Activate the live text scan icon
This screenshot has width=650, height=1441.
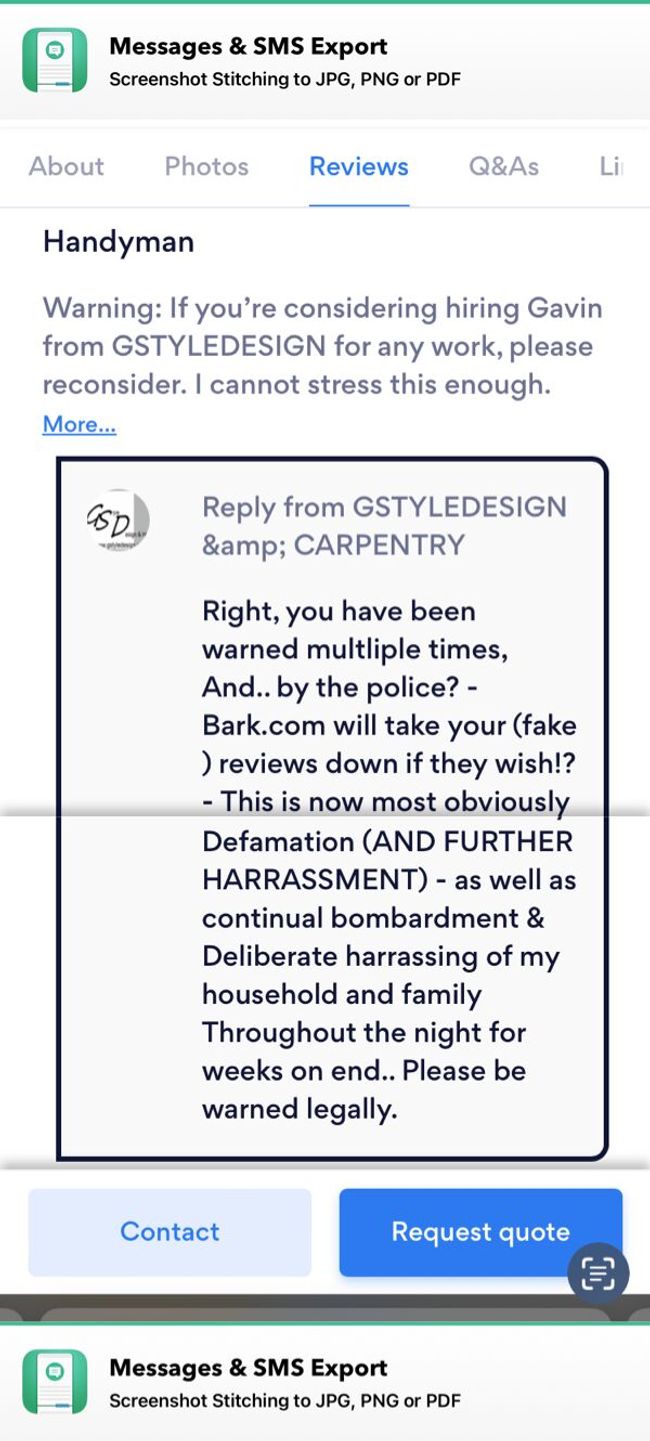tap(598, 1274)
